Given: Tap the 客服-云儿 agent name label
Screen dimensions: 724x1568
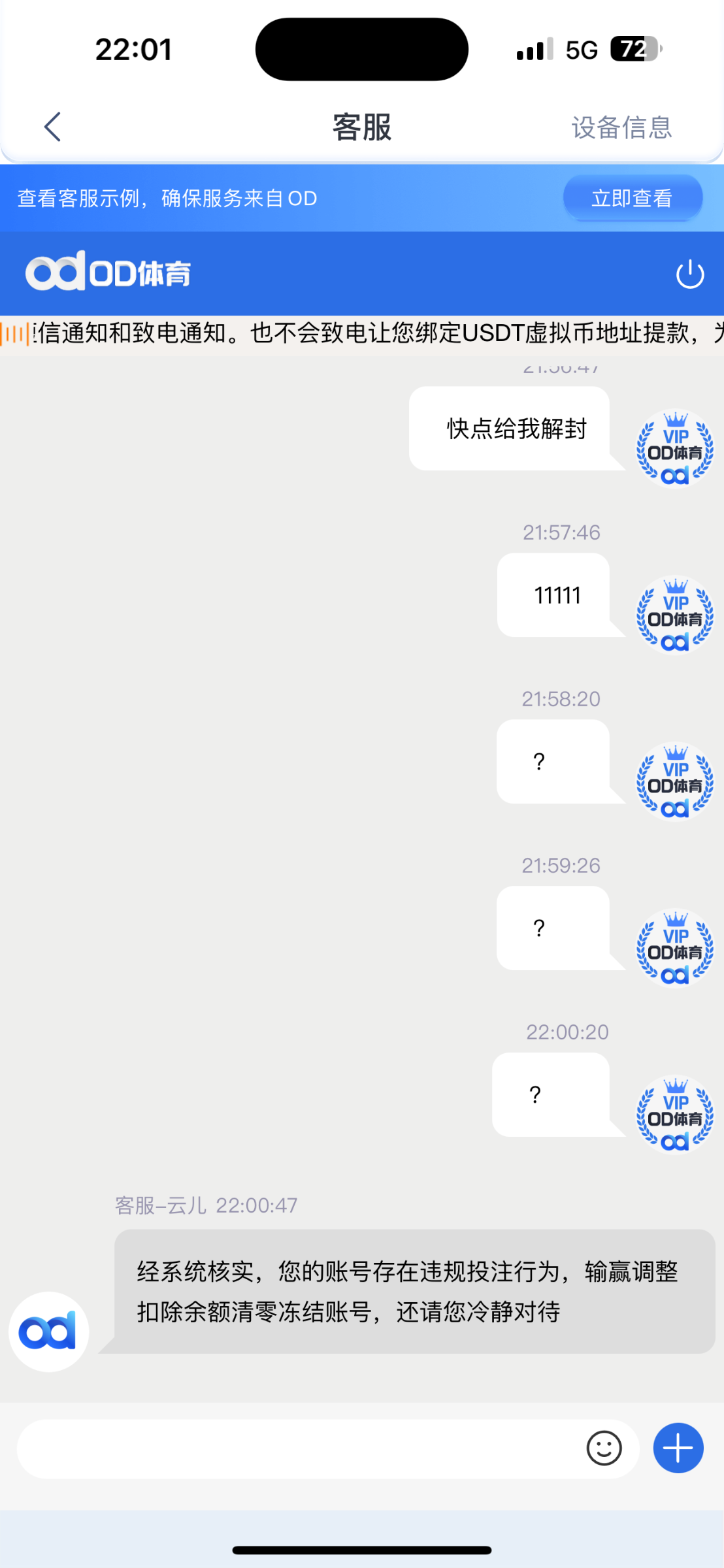Looking at the screenshot, I should point(159,1204).
